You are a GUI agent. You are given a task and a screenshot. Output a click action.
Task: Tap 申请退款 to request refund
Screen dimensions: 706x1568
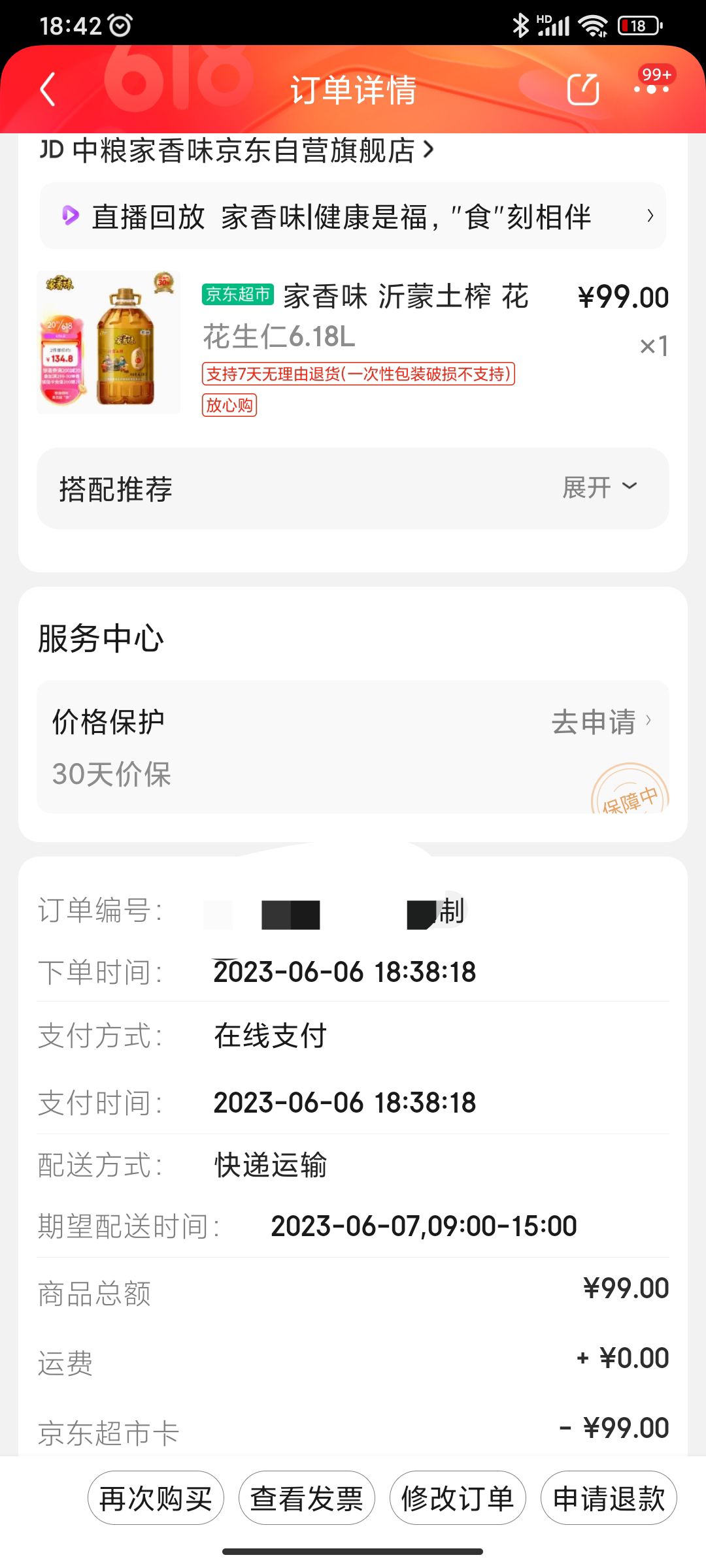click(x=609, y=1498)
